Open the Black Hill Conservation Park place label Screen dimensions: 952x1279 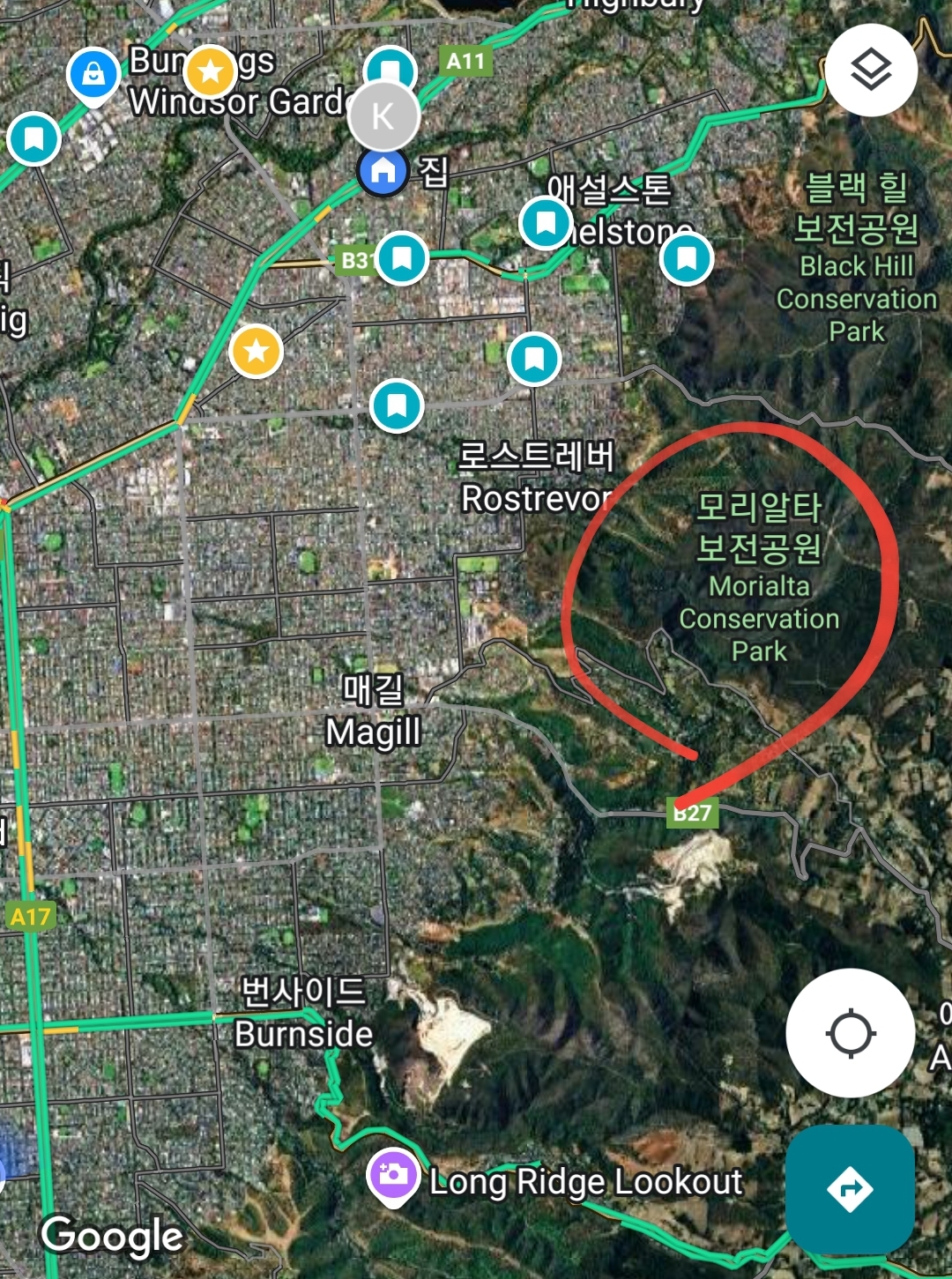click(856, 257)
